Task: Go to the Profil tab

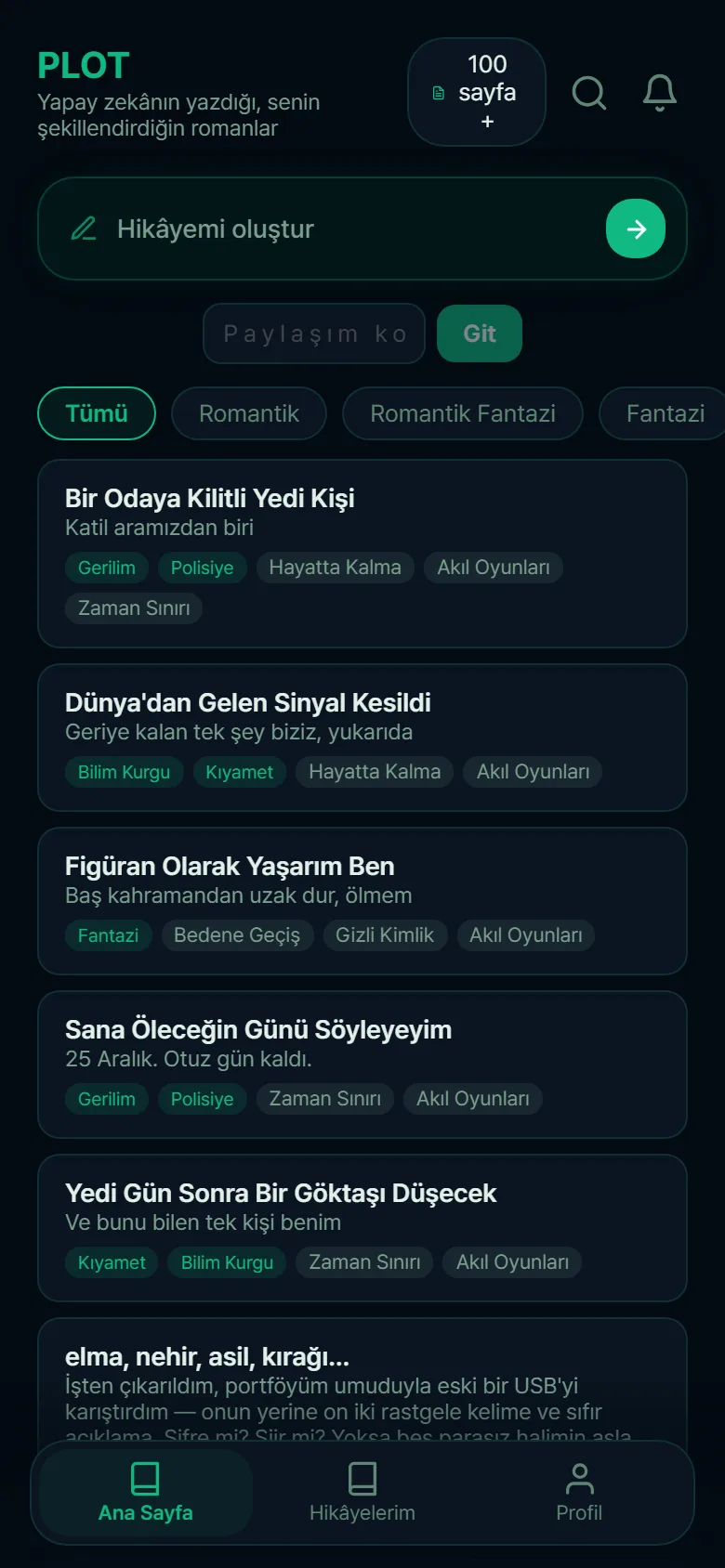Action: tap(579, 1493)
